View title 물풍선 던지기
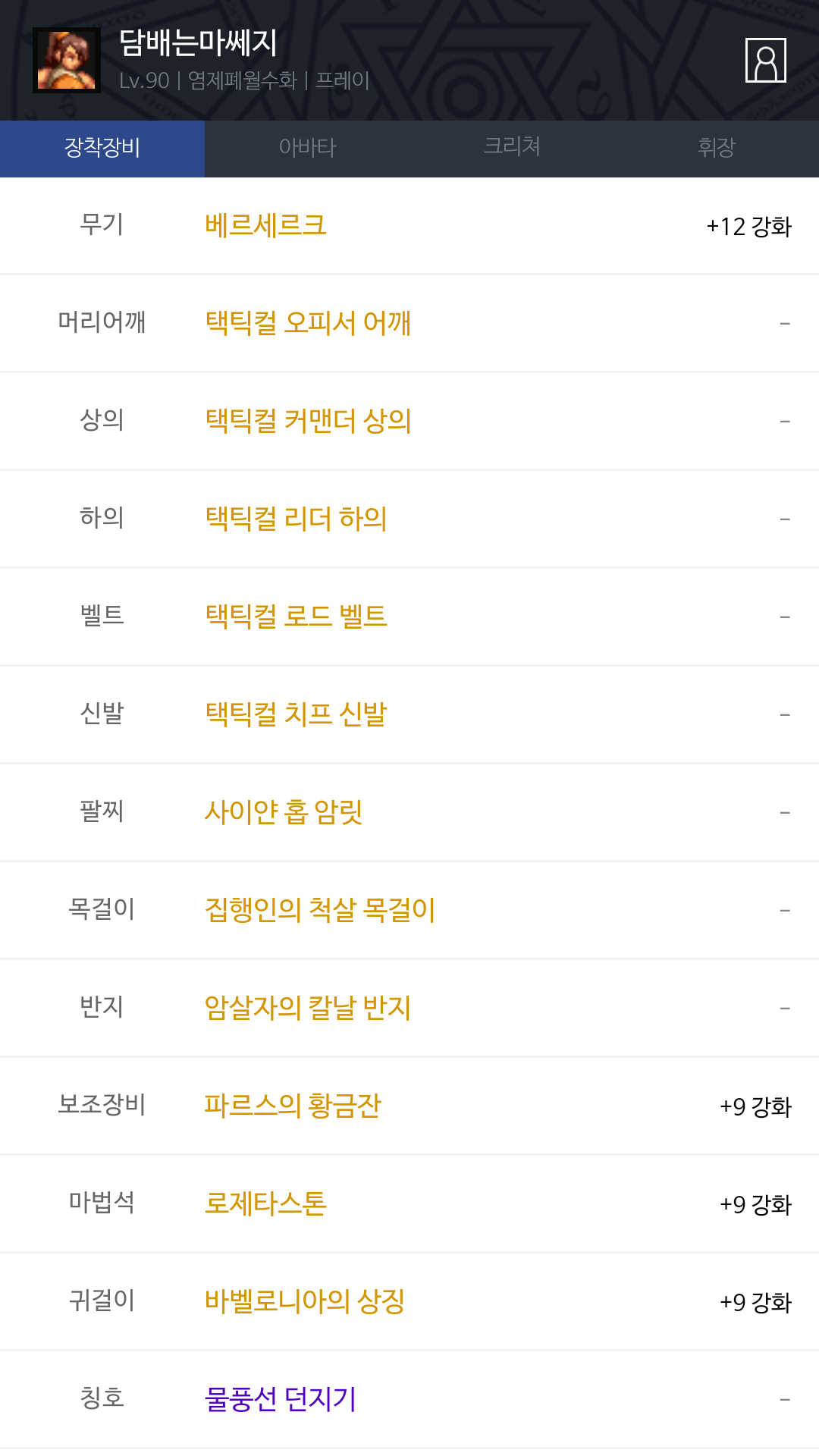This screenshot has width=819, height=1456. pos(409,1400)
